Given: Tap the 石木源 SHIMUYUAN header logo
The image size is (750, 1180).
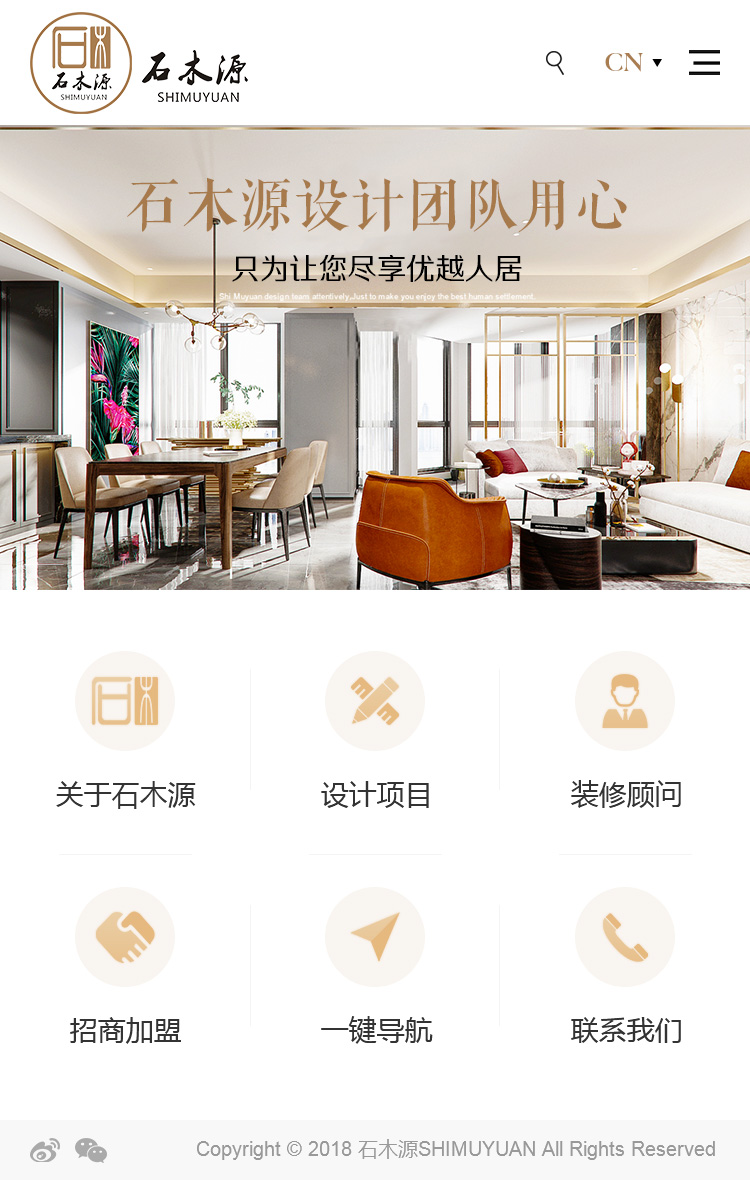Looking at the screenshot, I should pyautogui.click(x=140, y=63).
